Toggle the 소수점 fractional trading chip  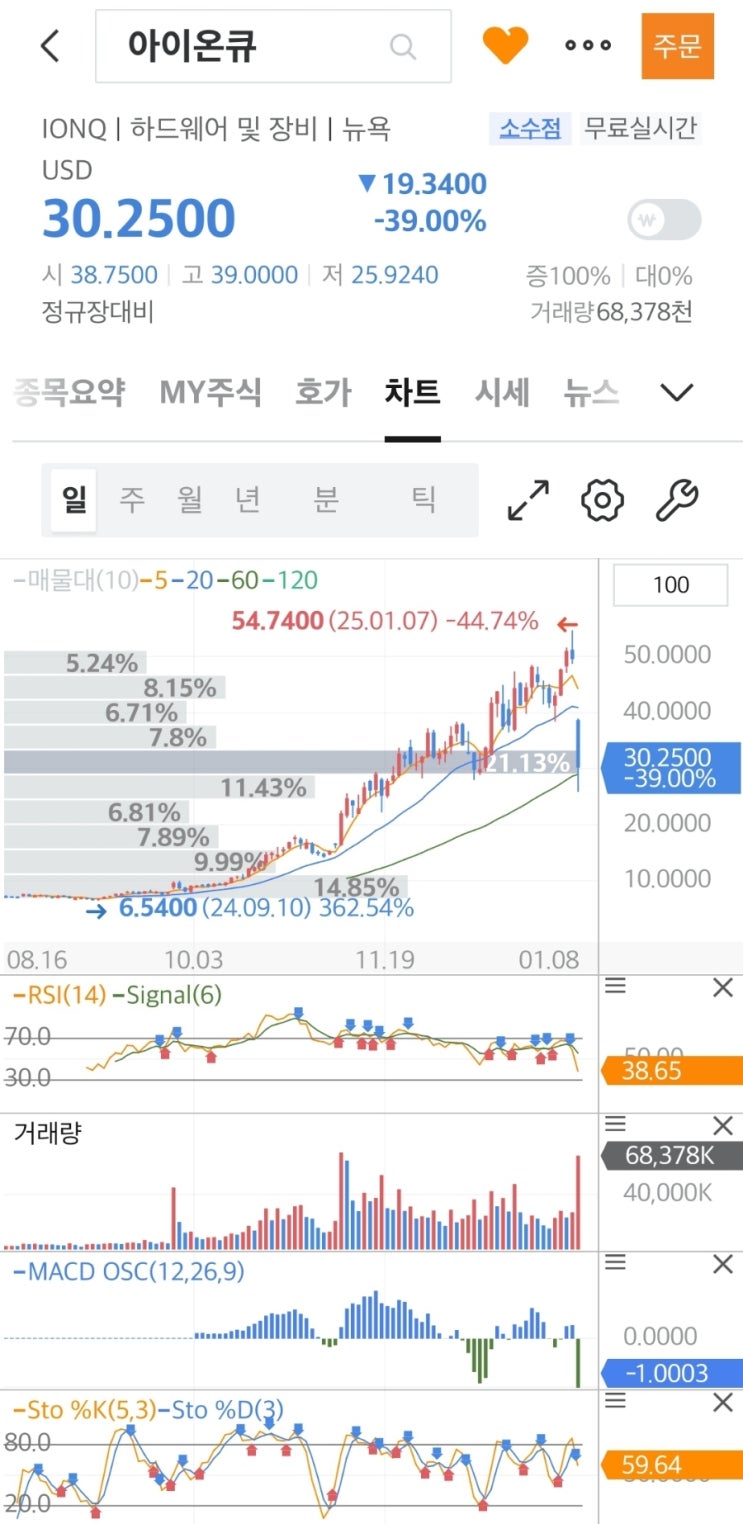pyautogui.click(x=530, y=129)
